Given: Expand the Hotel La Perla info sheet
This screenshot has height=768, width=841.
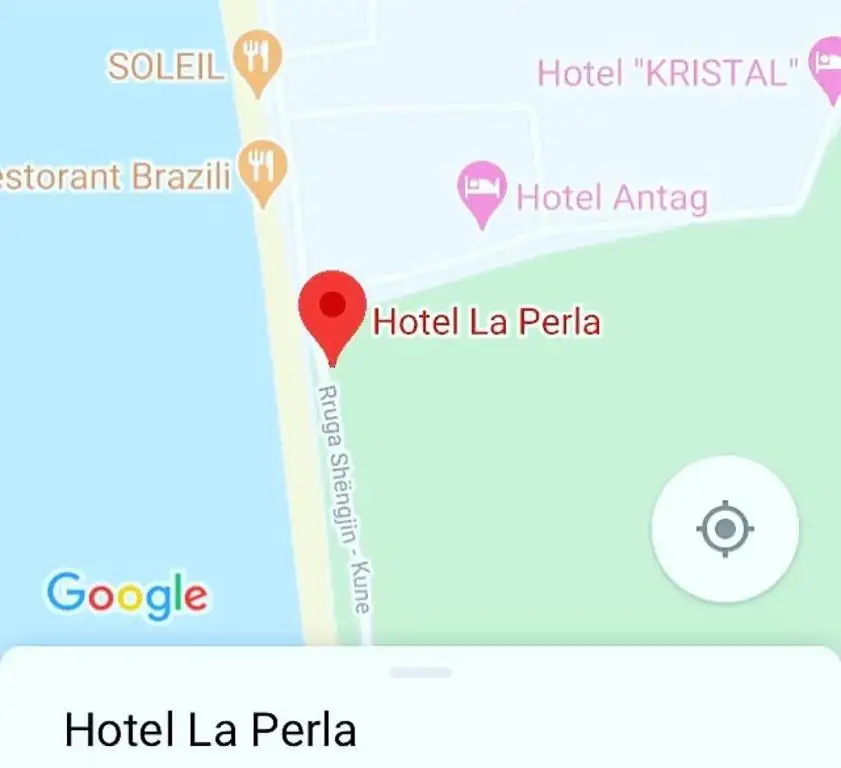Looking at the screenshot, I should tap(420, 673).
